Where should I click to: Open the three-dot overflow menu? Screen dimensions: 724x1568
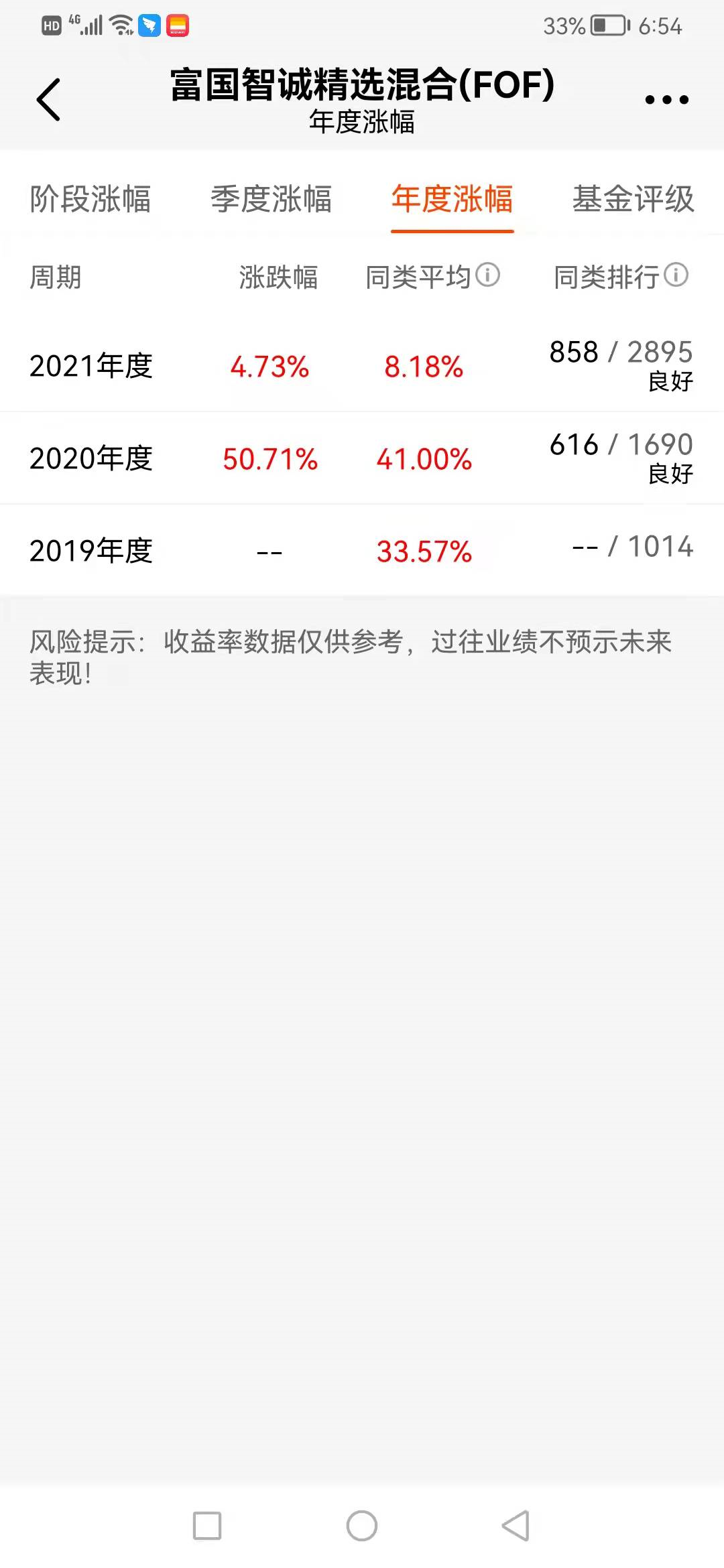pyautogui.click(x=666, y=100)
